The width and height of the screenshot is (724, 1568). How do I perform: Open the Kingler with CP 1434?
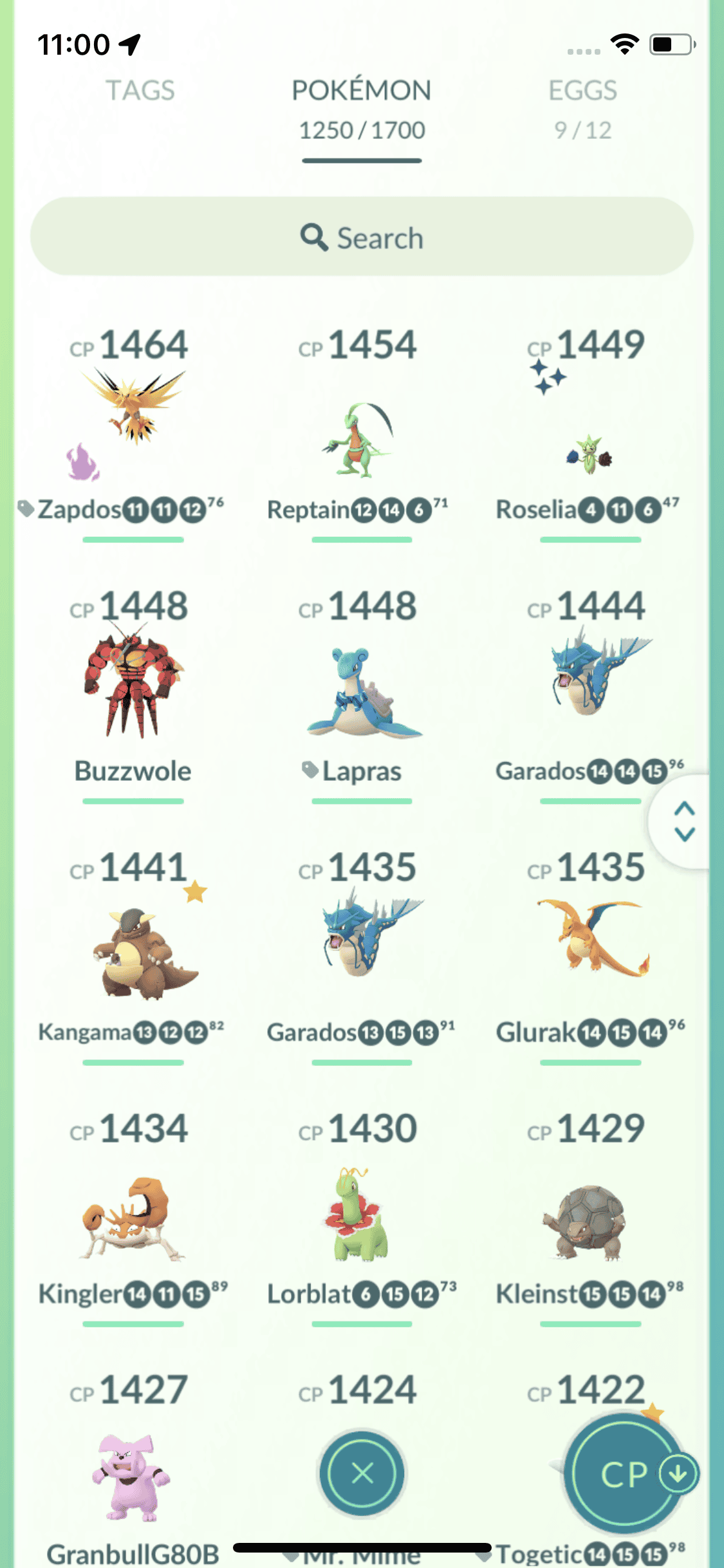pos(134,1217)
